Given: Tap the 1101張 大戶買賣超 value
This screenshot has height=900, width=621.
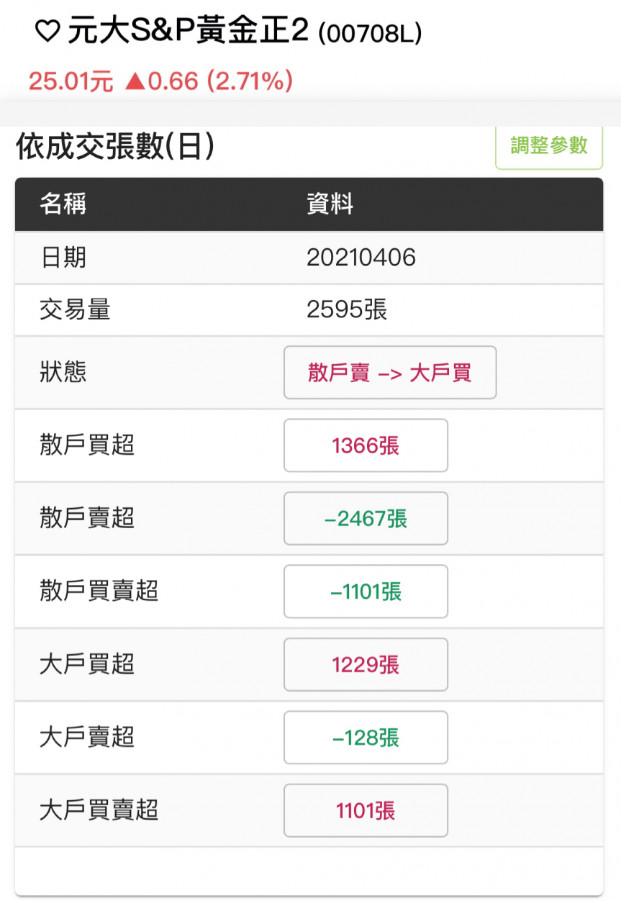Looking at the screenshot, I should [x=366, y=810].
